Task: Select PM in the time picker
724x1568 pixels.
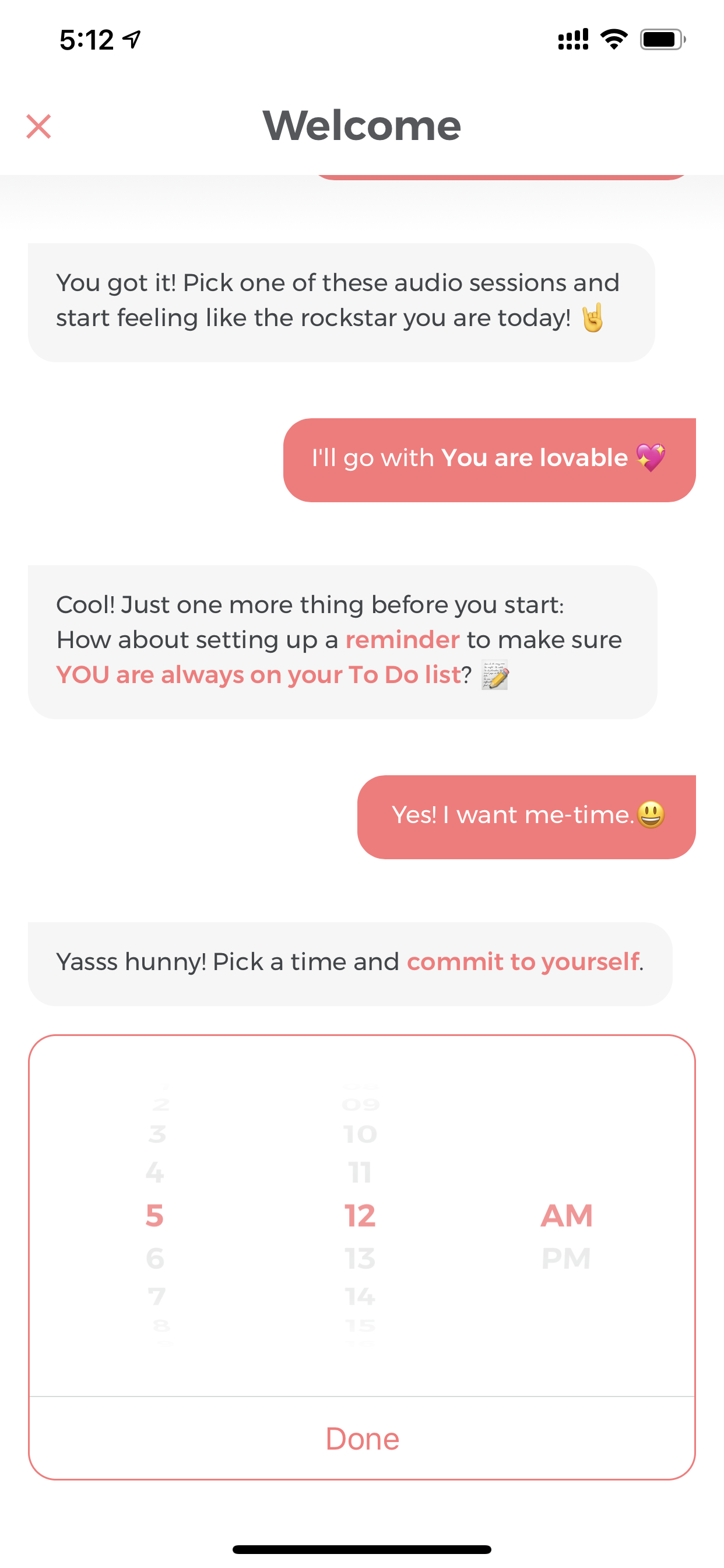Action: [566, 1258]
